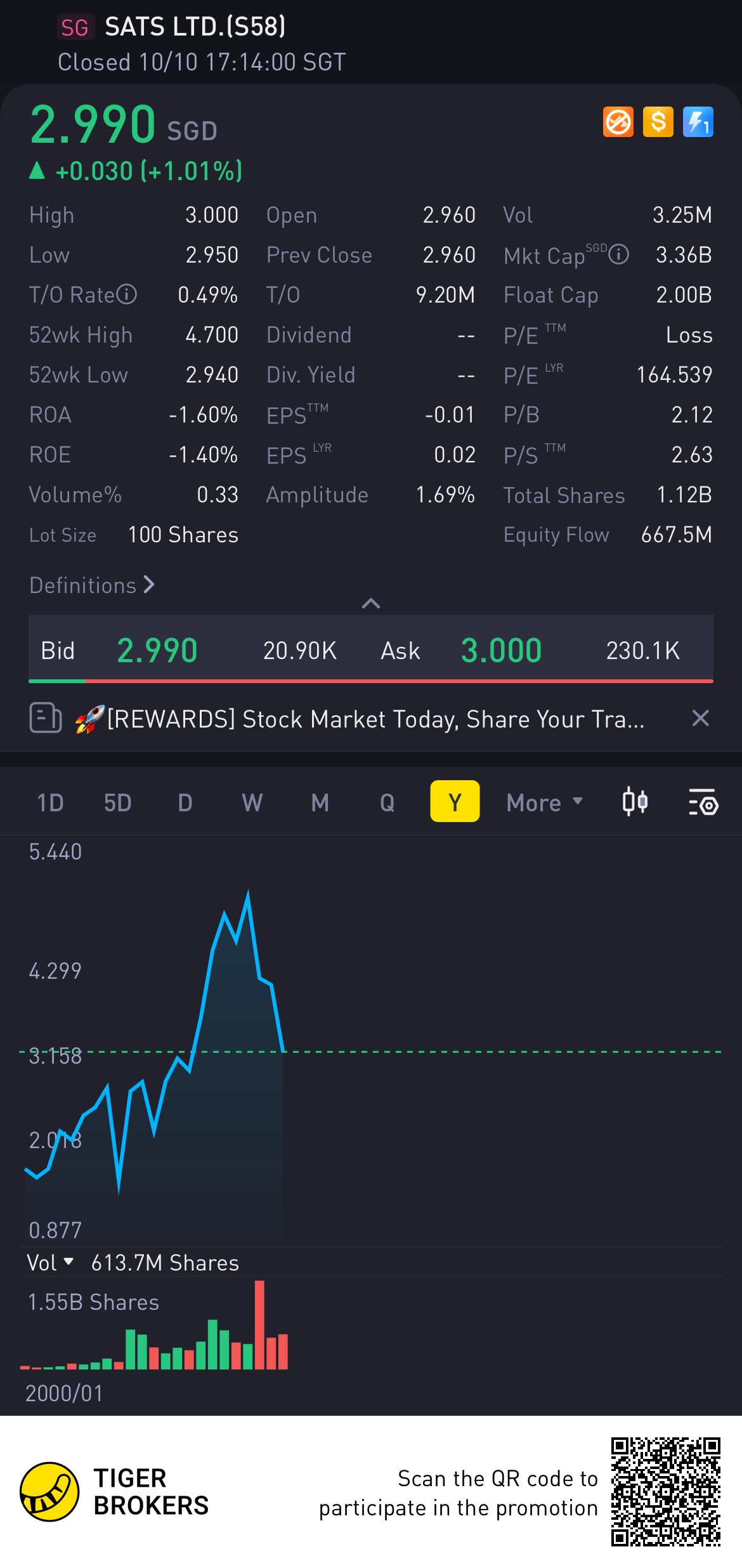Open the Bid and Ask quote bar
742x1568 pixels.
tap(370, 650)
